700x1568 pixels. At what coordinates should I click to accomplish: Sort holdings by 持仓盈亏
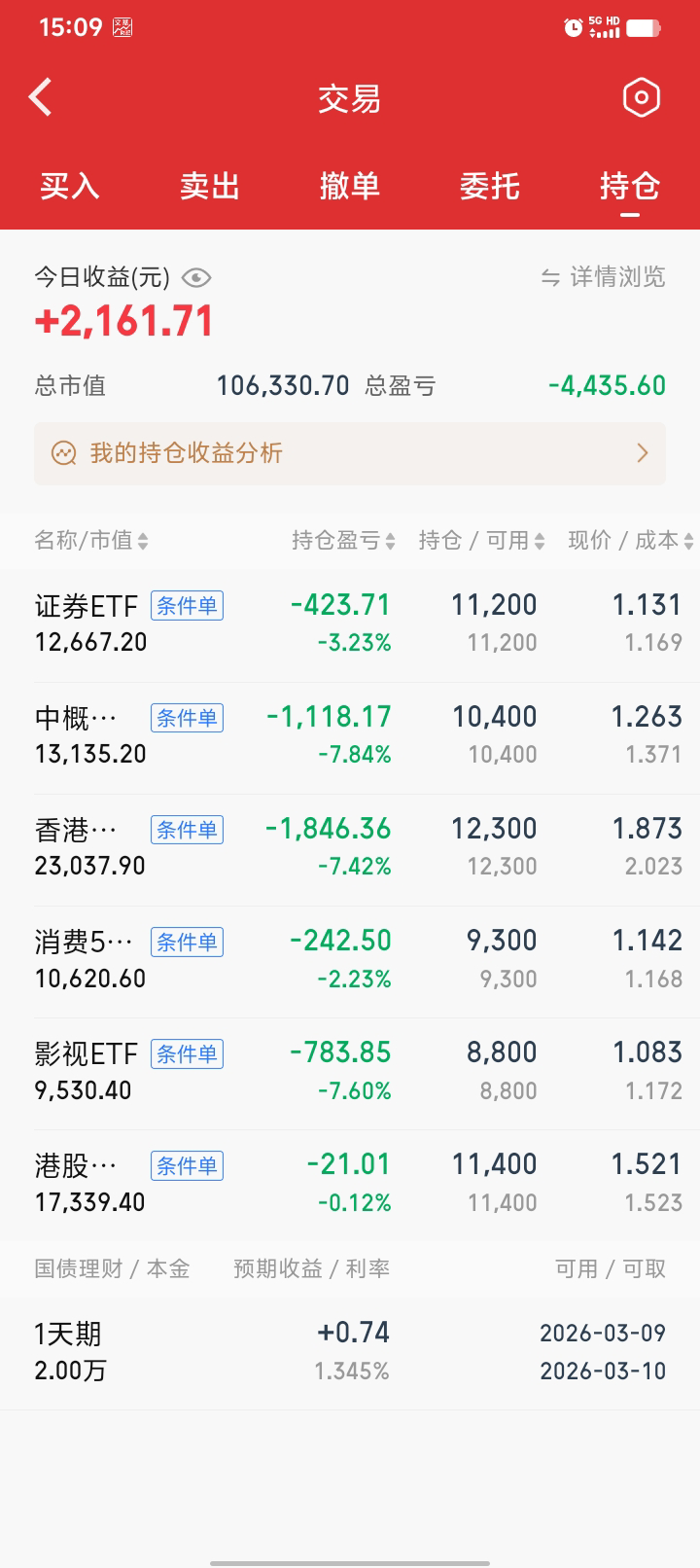point(343,541)
